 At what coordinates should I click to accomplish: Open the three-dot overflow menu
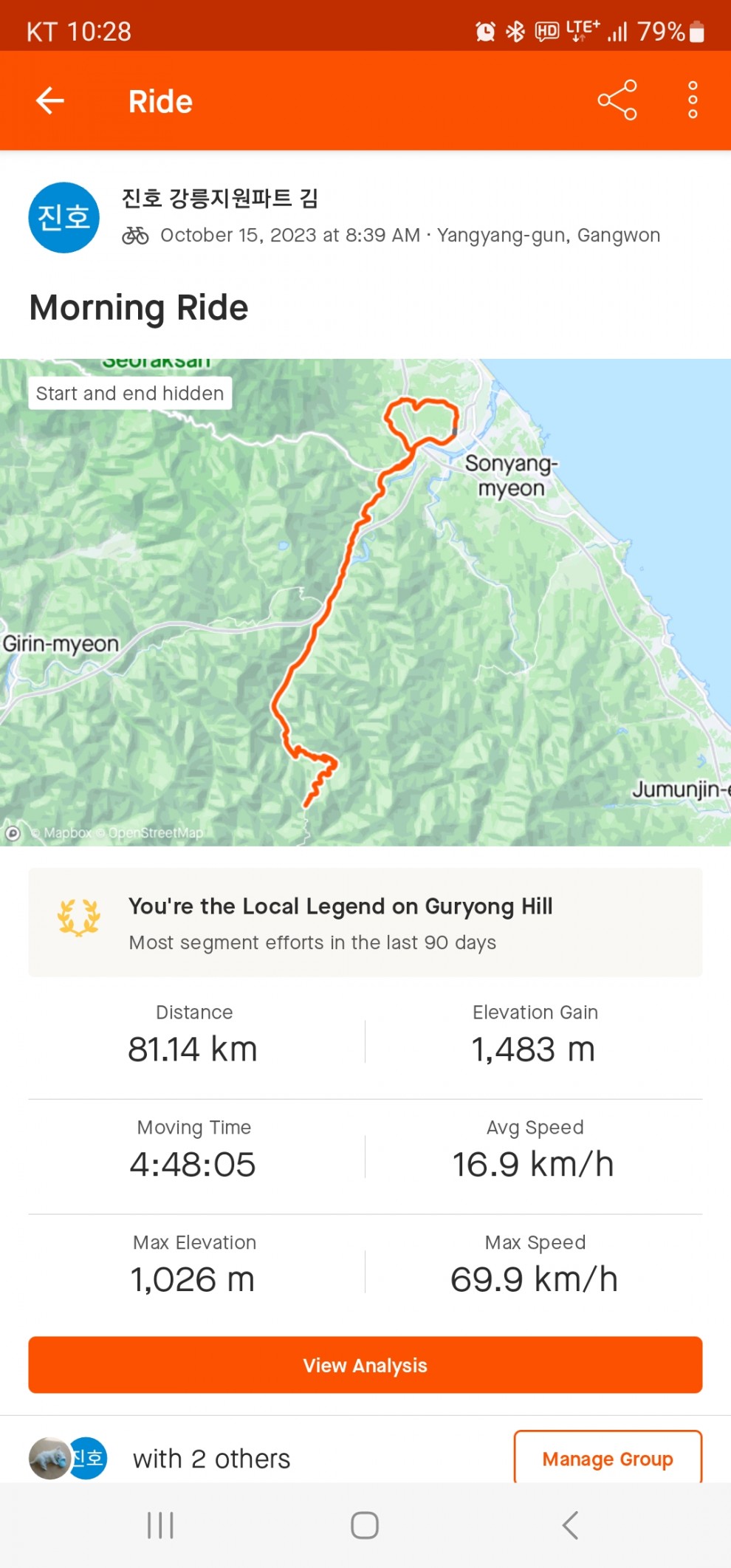click(x=692, y=100)
